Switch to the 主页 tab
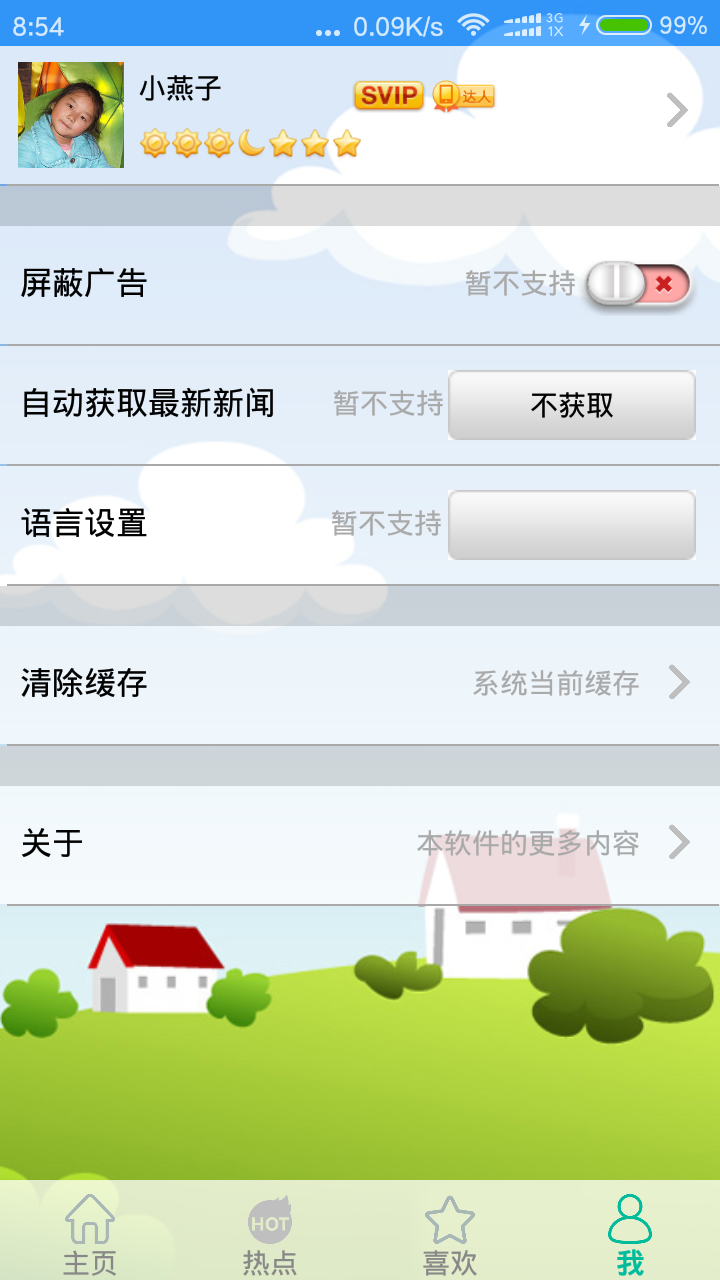 point(90,1234)
